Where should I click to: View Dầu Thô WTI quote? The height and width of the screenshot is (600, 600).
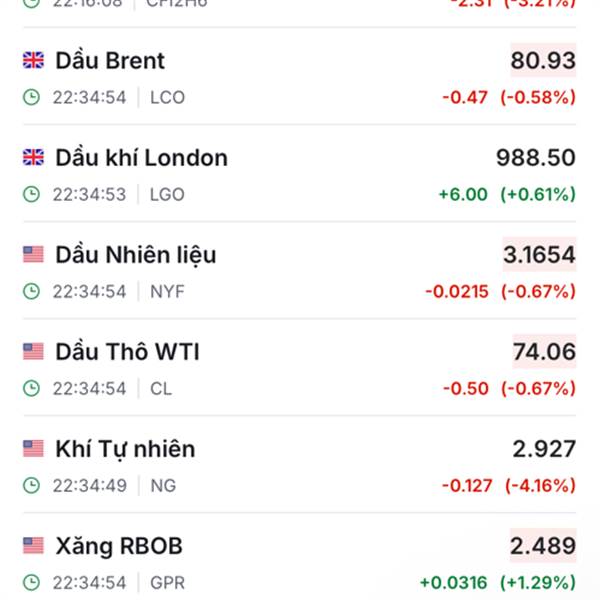pos(300,367)
